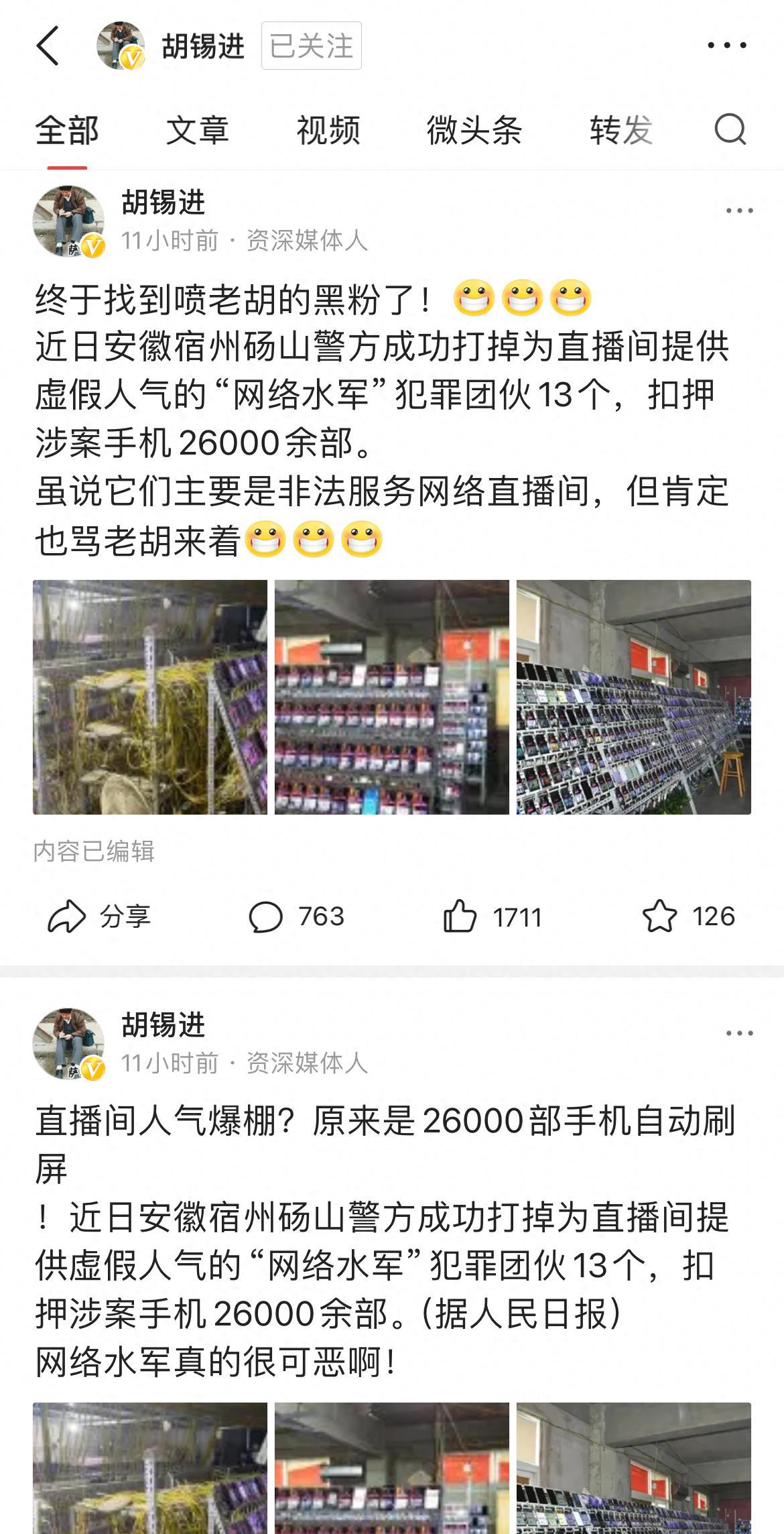Screen dimensions: 784x1534
Task: Open first photo of the 直播间人气爆棚 post
Action: (x=150, y=1467)
